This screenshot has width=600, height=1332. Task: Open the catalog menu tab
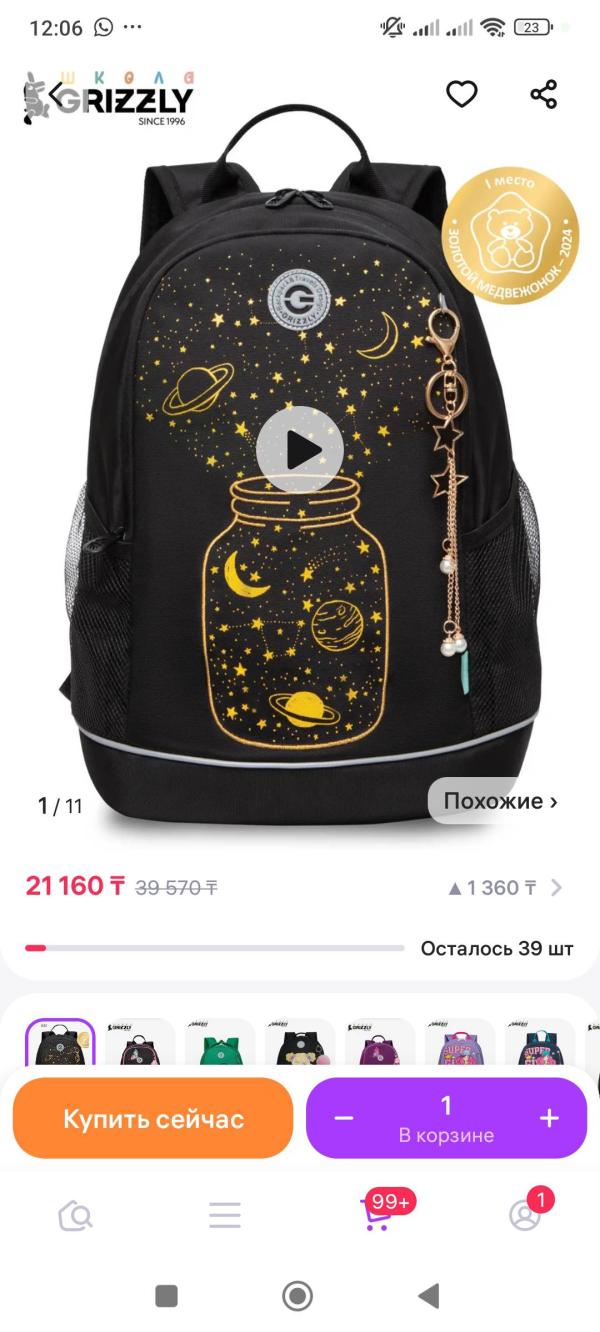[225, 1215]
